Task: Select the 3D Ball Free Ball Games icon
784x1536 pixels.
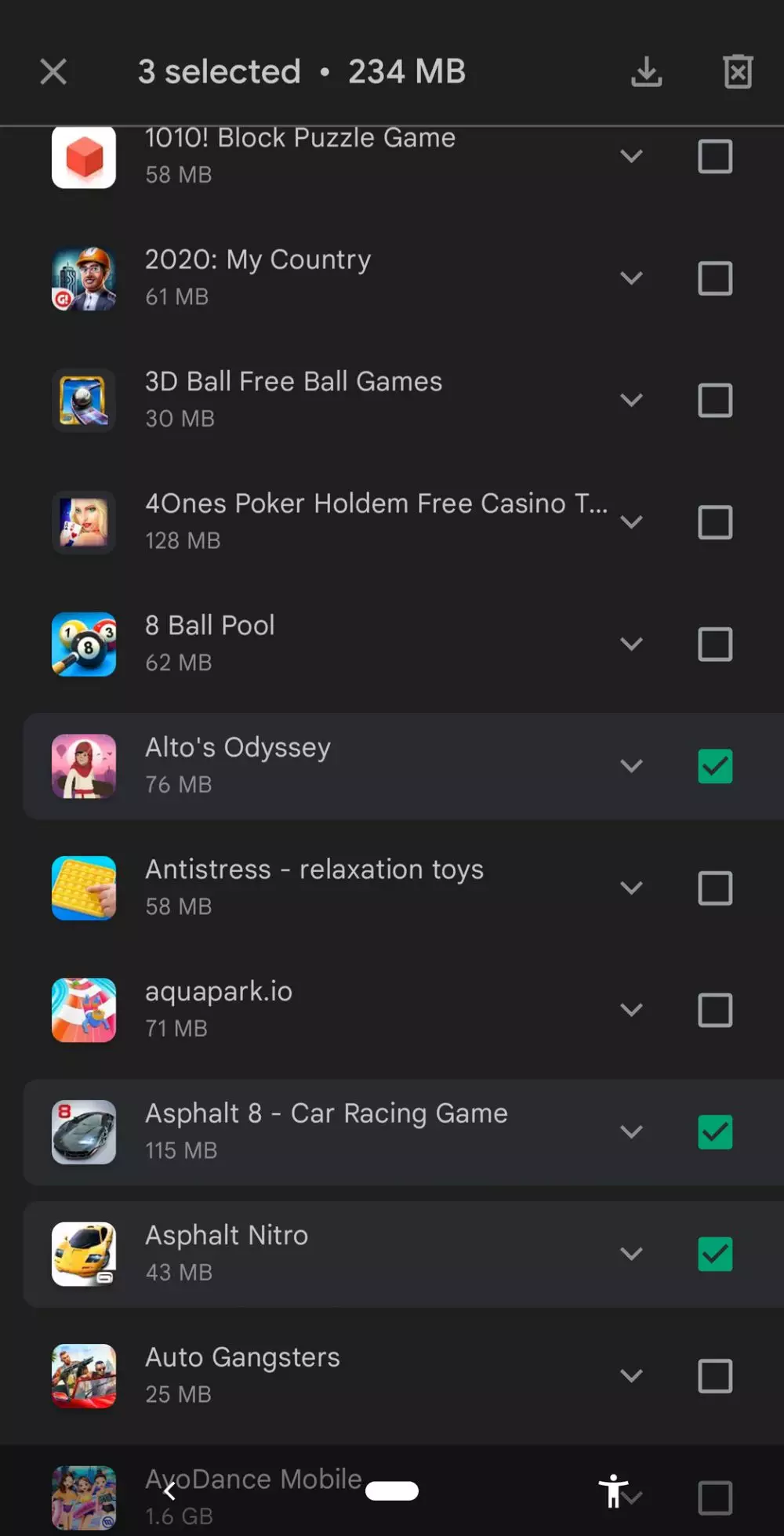Action: point(83,400)
